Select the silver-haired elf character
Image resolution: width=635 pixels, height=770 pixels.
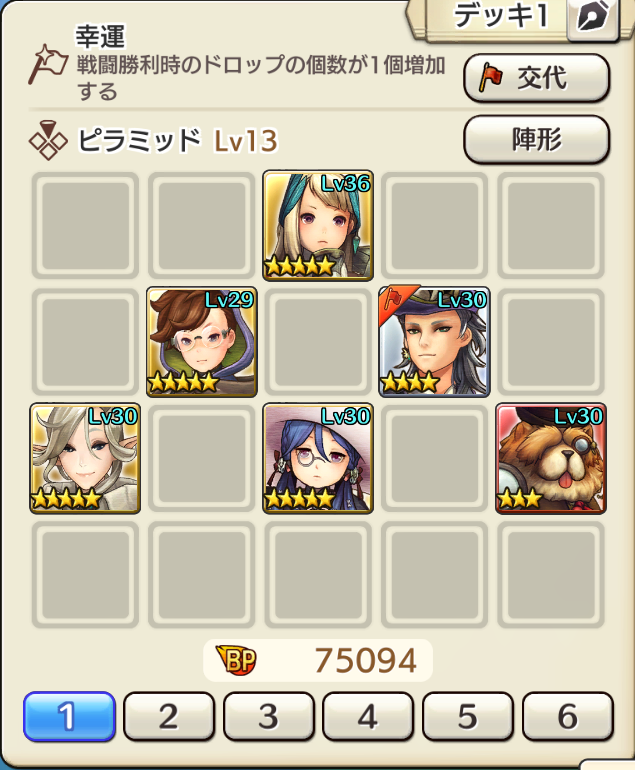click(85, 458)
